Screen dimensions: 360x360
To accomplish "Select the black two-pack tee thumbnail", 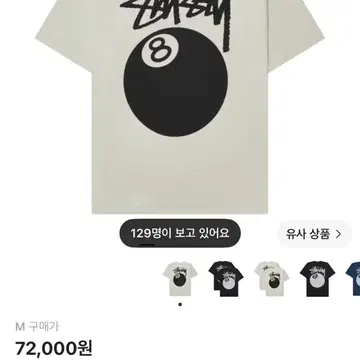I will 226,279.
